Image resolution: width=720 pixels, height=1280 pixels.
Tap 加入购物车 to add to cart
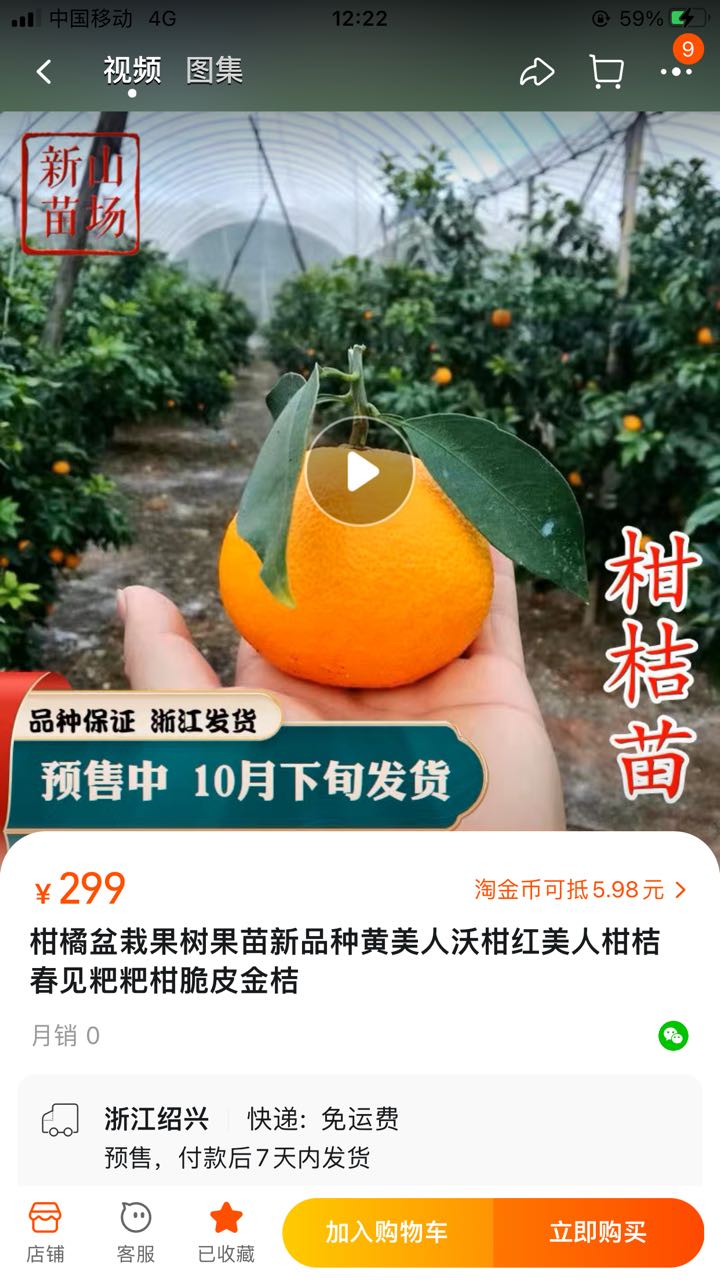[388, 1233]
